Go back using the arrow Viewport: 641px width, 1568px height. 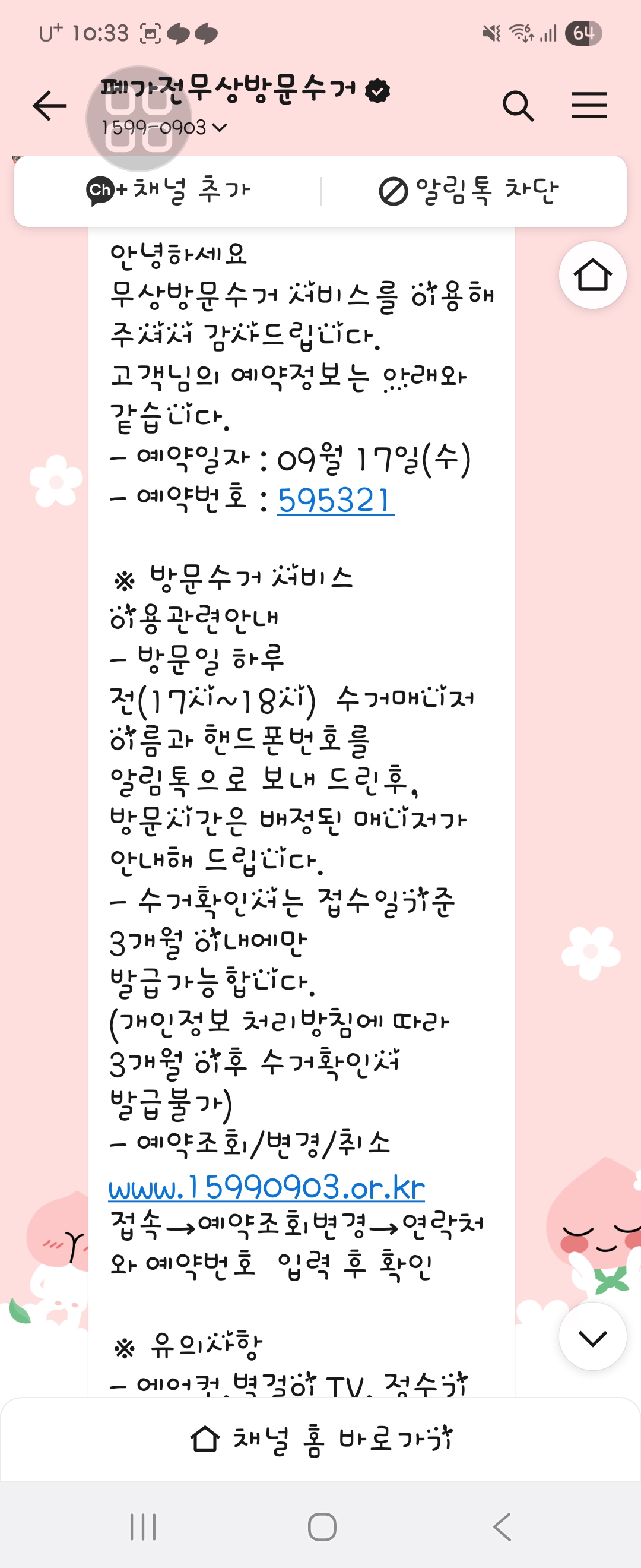[50, 106]
